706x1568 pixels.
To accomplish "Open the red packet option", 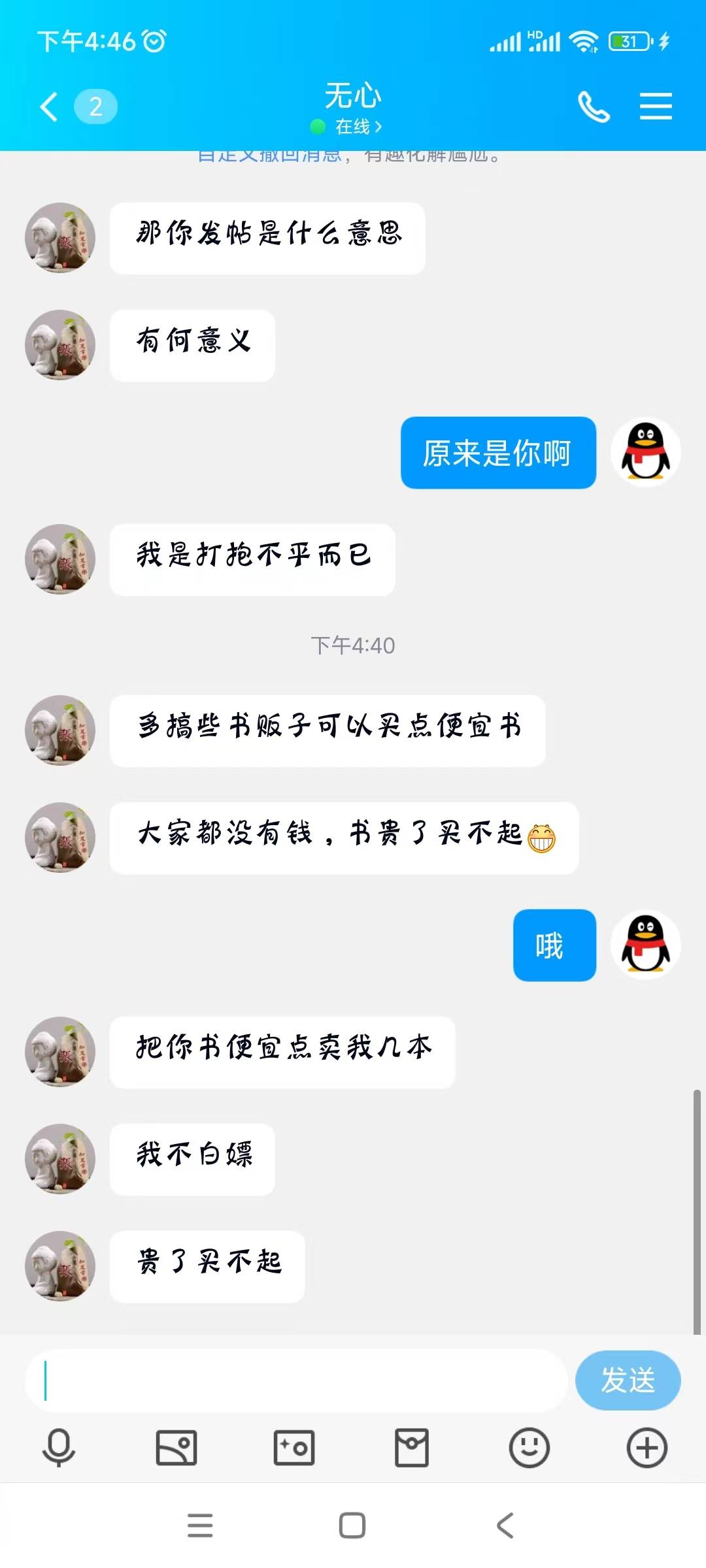I will coord(412,1448).
